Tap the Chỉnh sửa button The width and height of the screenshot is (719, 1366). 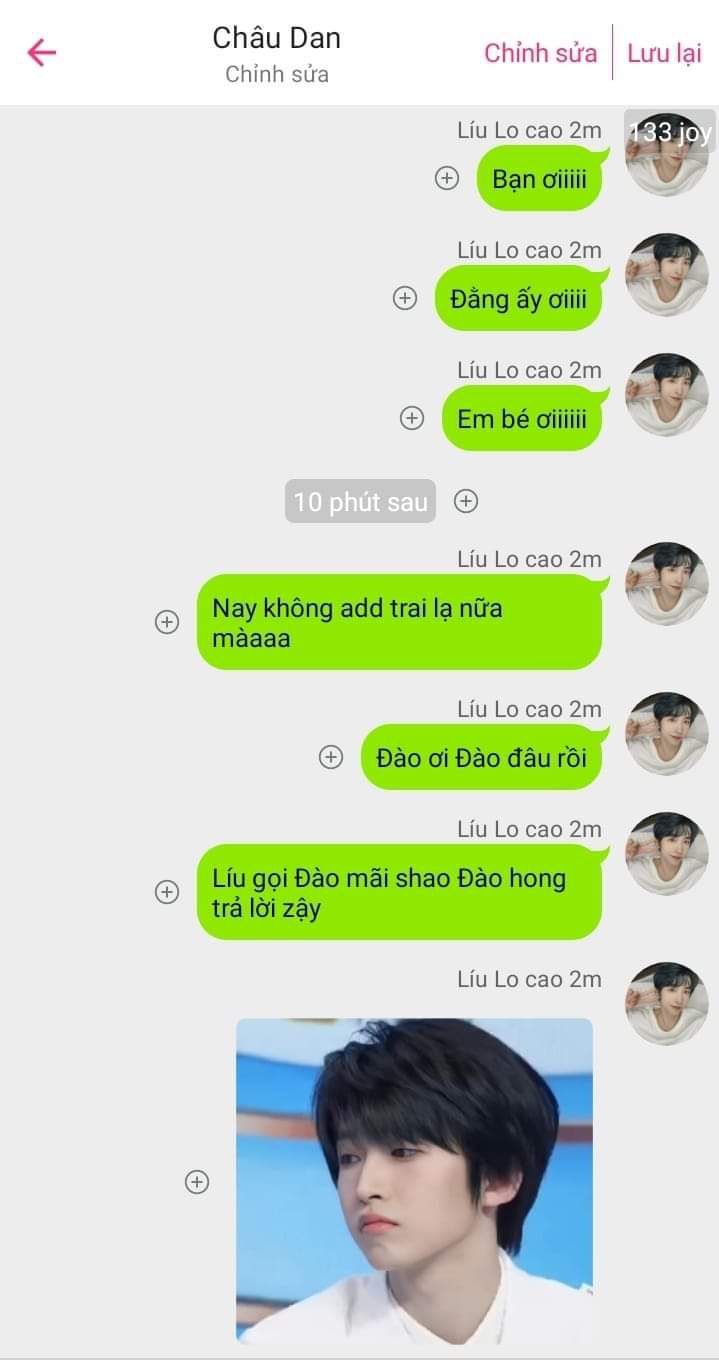click(x=540, y=53)
